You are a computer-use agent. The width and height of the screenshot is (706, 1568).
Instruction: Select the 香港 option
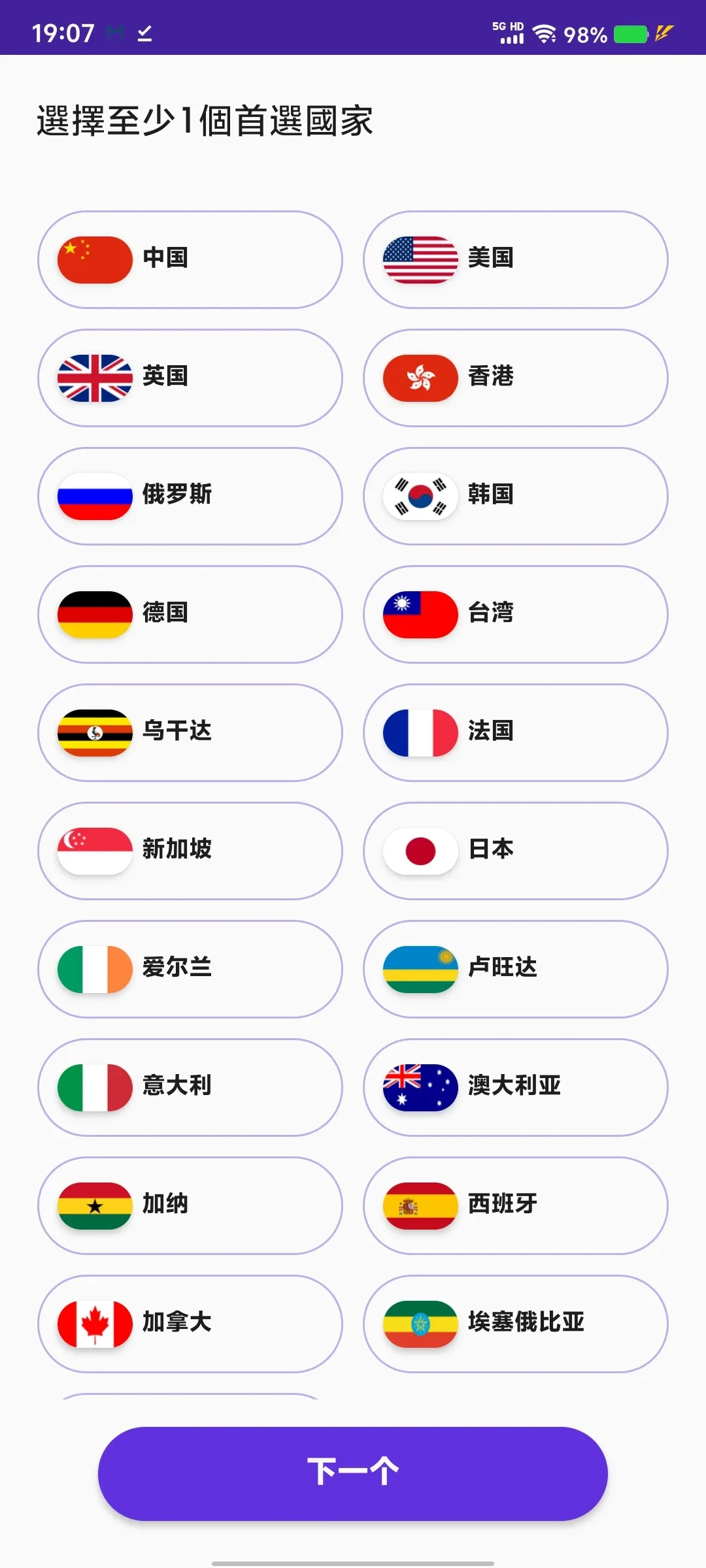coord(515,378)
